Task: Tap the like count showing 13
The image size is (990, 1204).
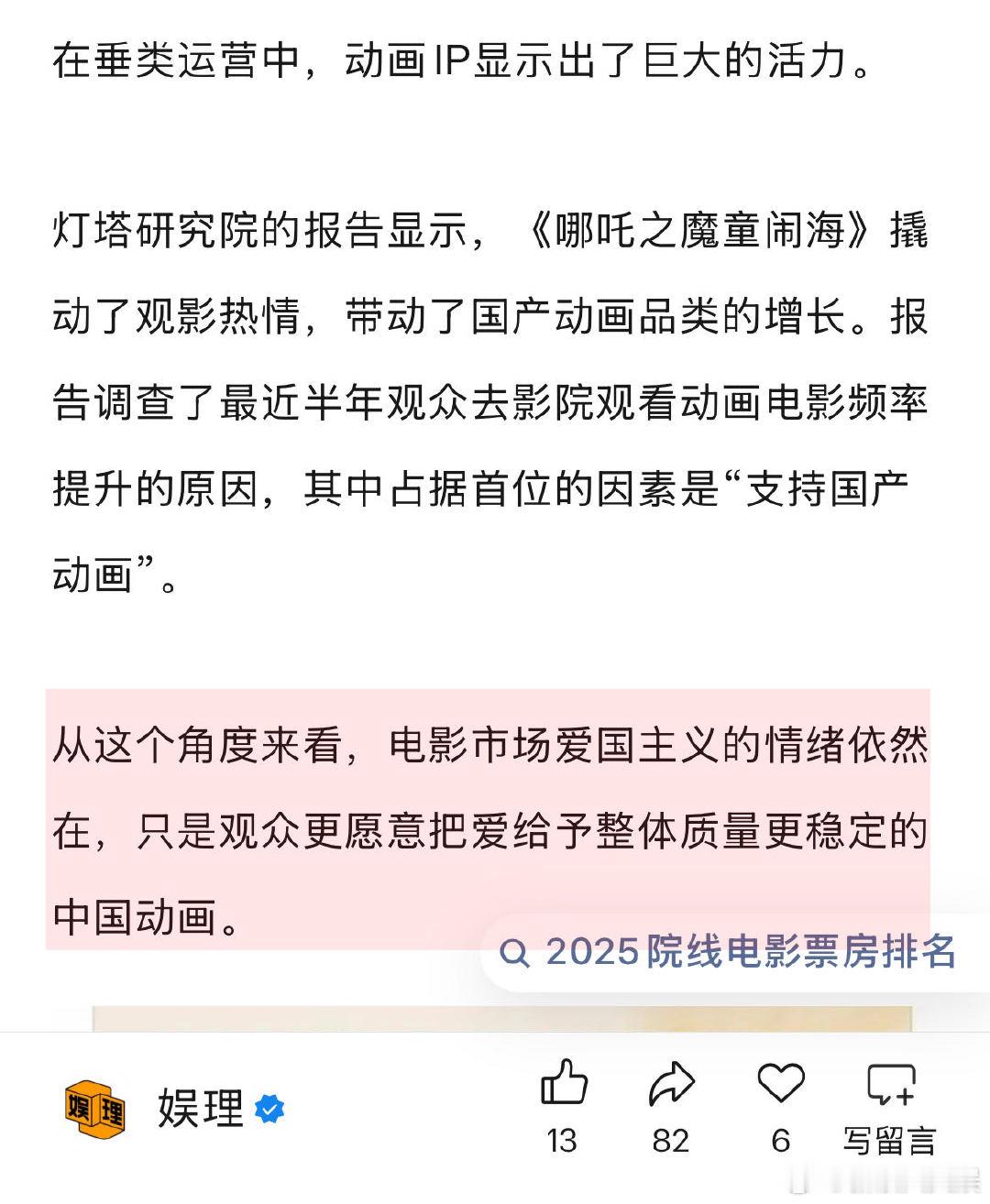Action: [563, 1143]
